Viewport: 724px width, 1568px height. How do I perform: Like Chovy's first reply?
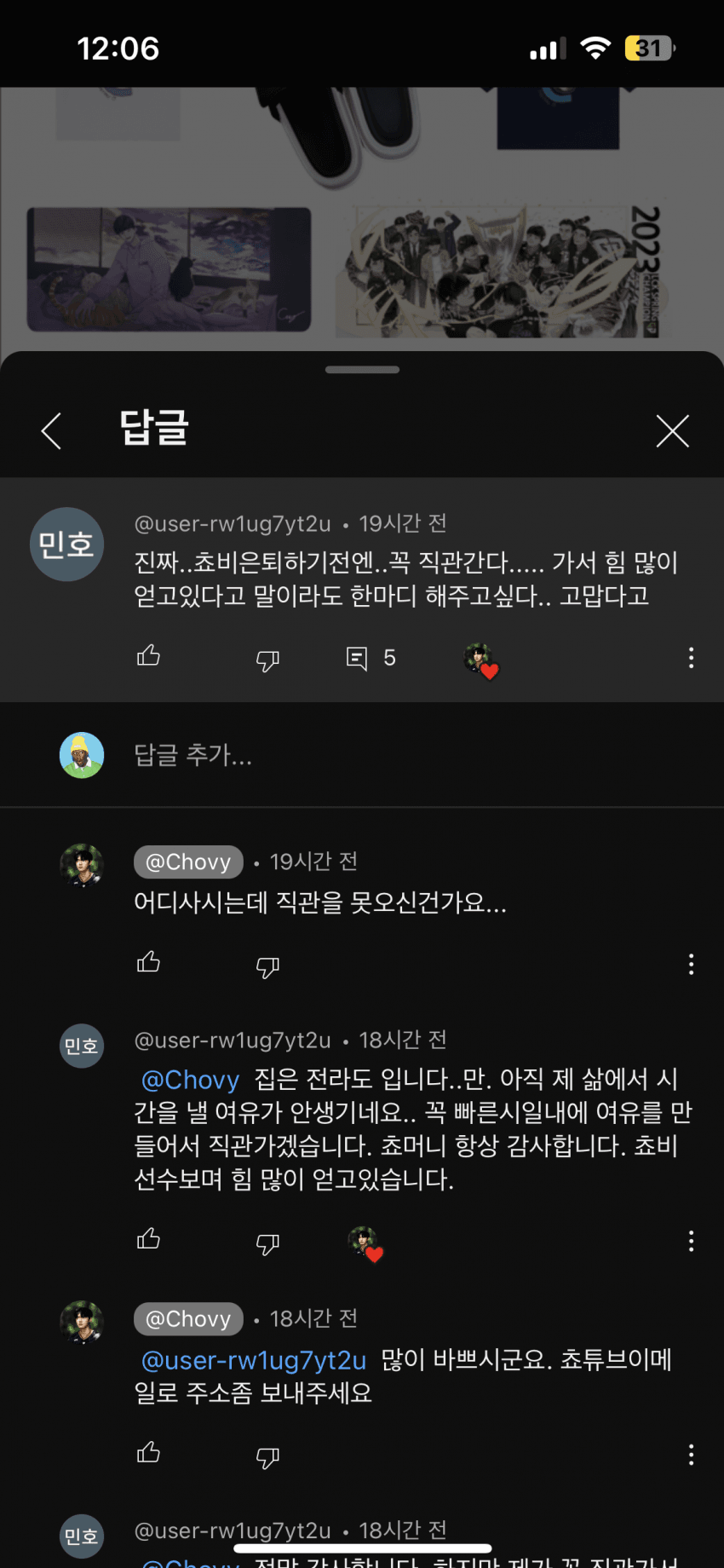[149, 962]
